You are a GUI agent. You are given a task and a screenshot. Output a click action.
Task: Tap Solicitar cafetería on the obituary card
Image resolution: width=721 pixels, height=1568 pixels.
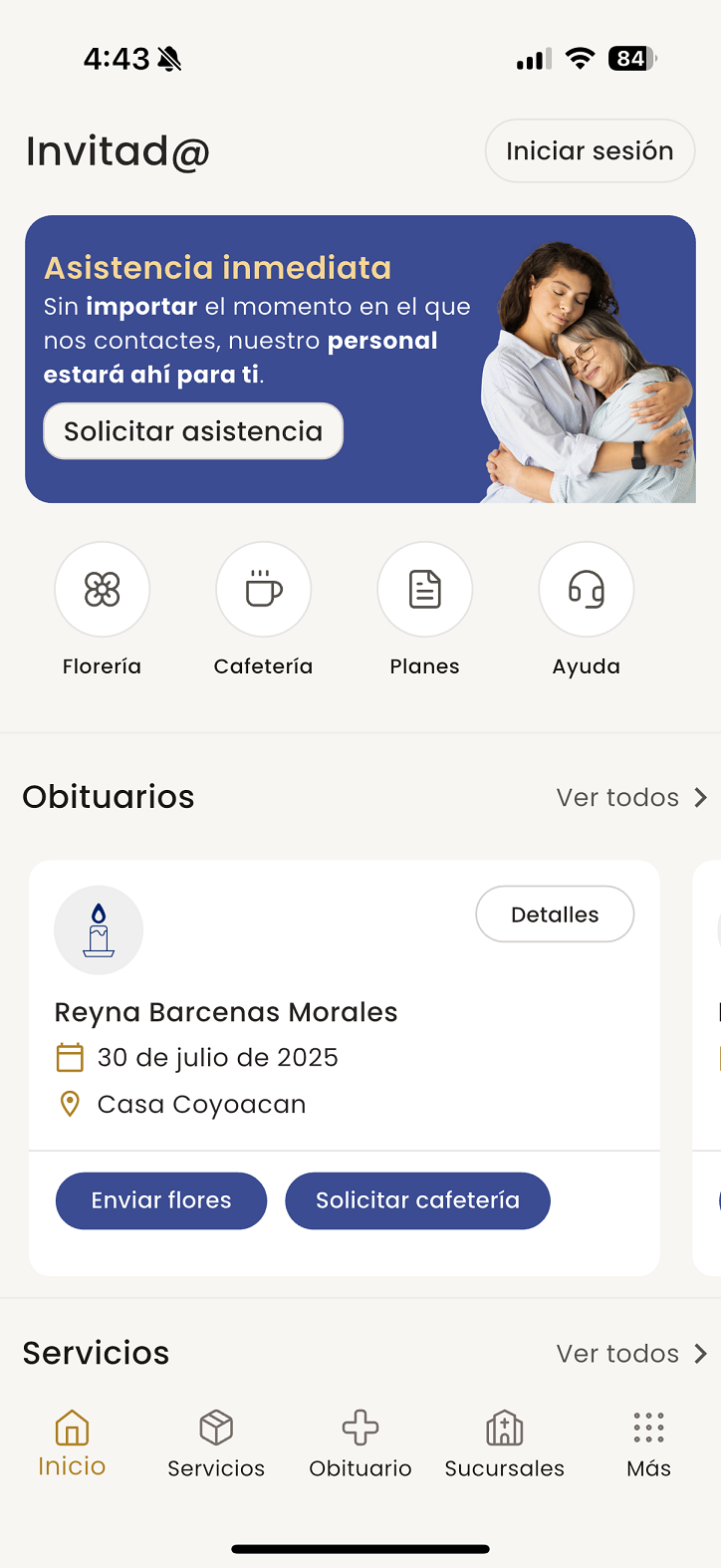pos(417,1200)
